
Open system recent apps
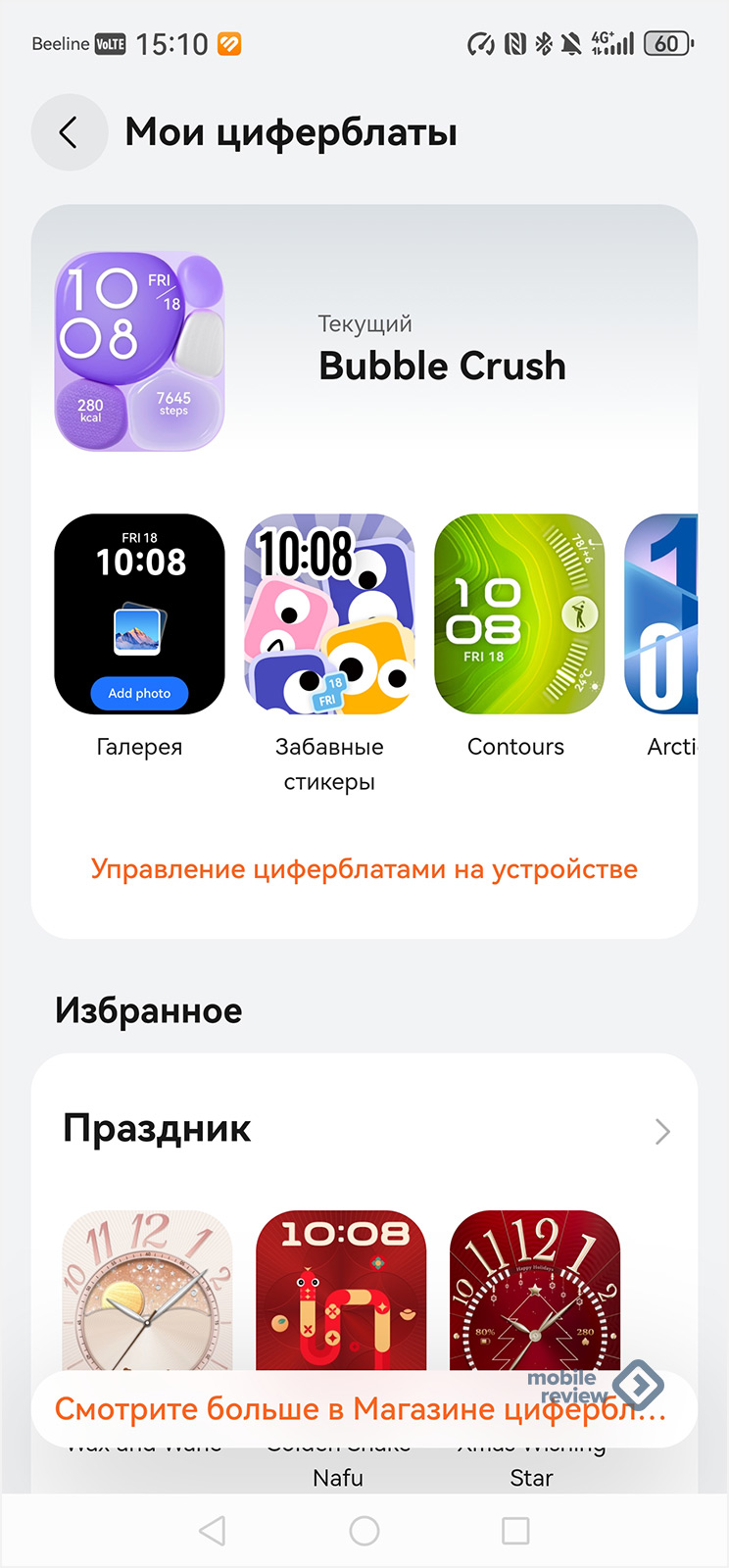(515, 1531)
